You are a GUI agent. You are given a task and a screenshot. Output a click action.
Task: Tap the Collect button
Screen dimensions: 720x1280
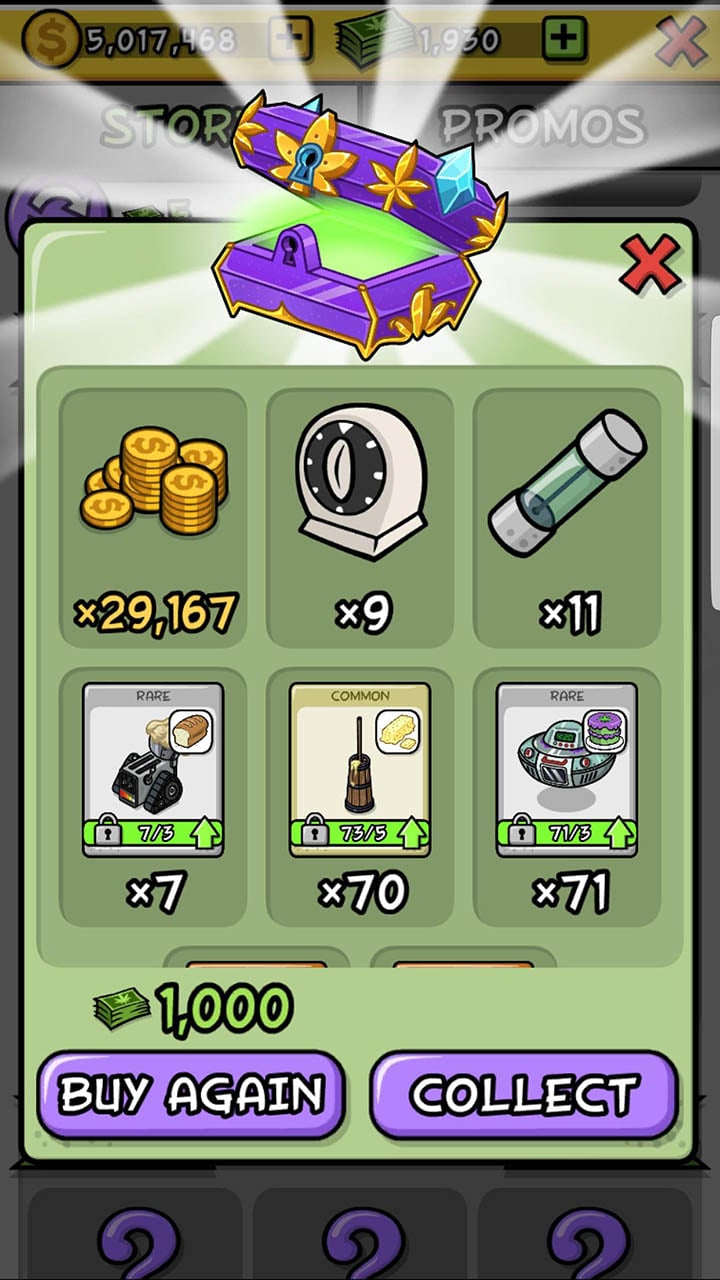tap(524, 1095)
